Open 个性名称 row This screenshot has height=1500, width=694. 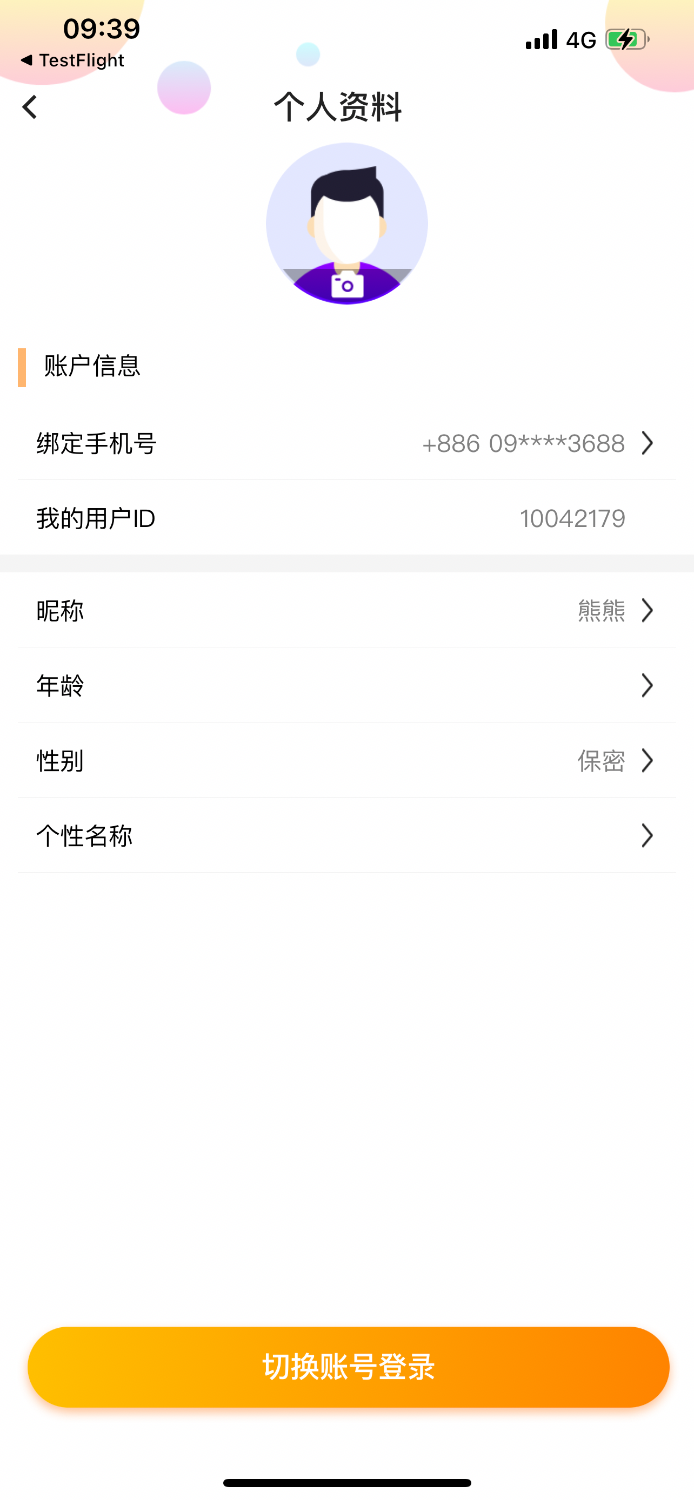pos(346,836)
